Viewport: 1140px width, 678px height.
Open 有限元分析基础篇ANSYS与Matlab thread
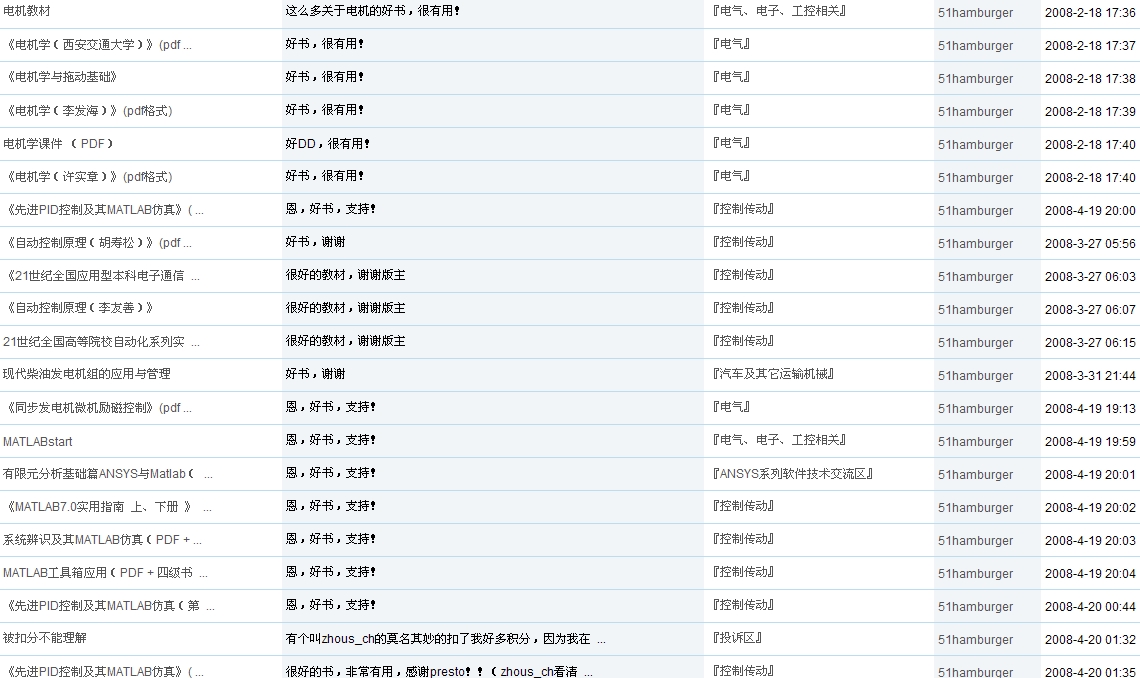click(98, 473)
